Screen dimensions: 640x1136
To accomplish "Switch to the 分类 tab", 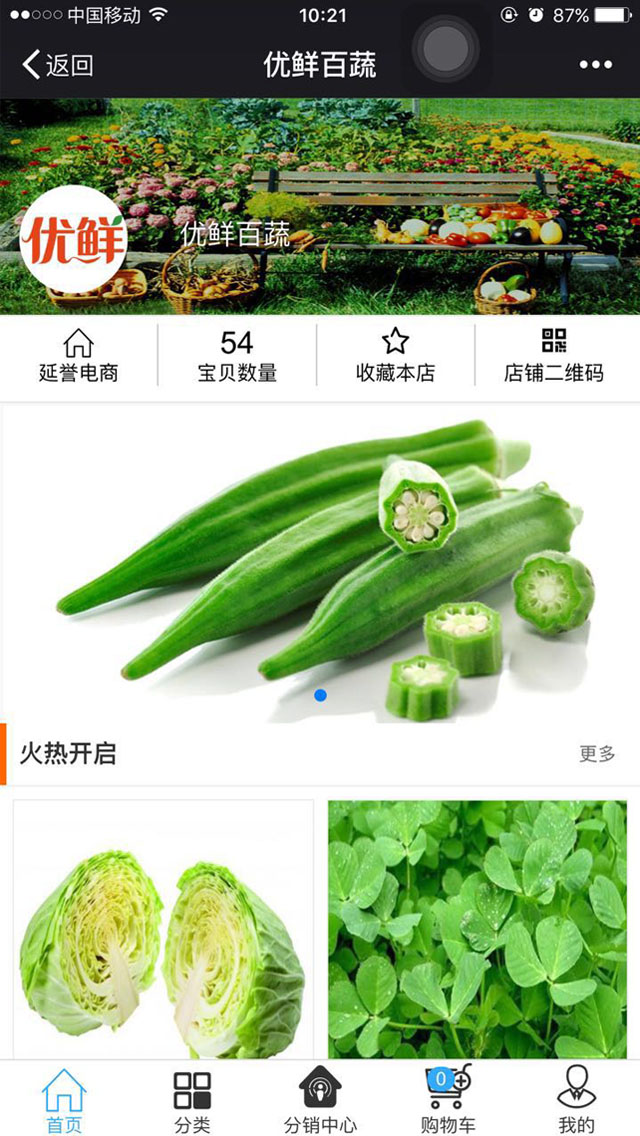I will (192, 1099).
